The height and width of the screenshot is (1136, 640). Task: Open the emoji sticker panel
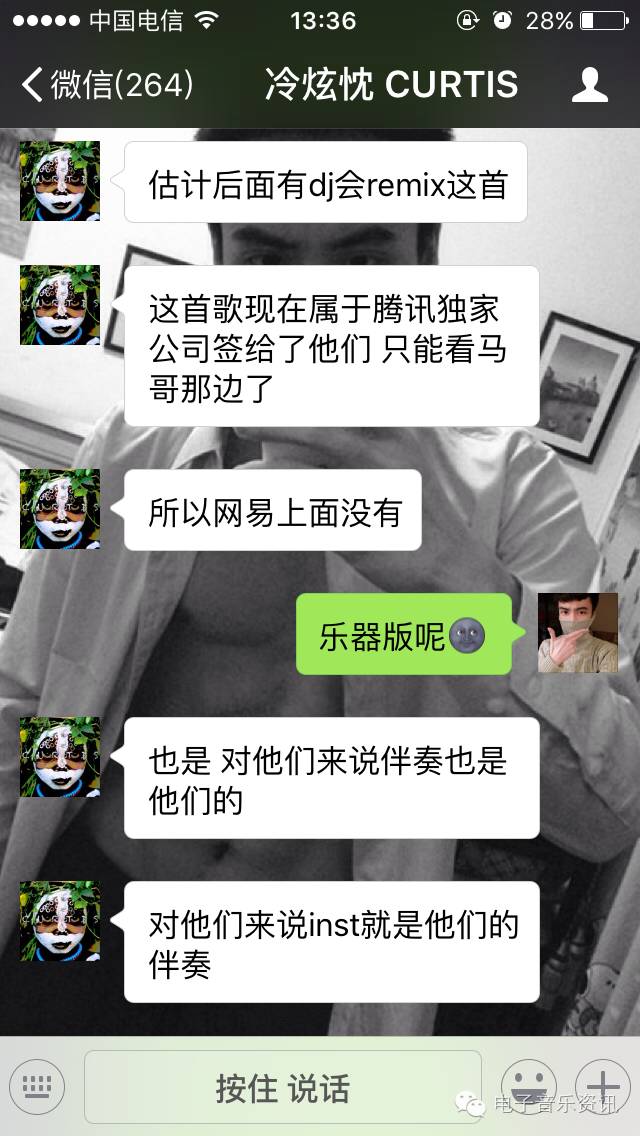coord(528,1087)
